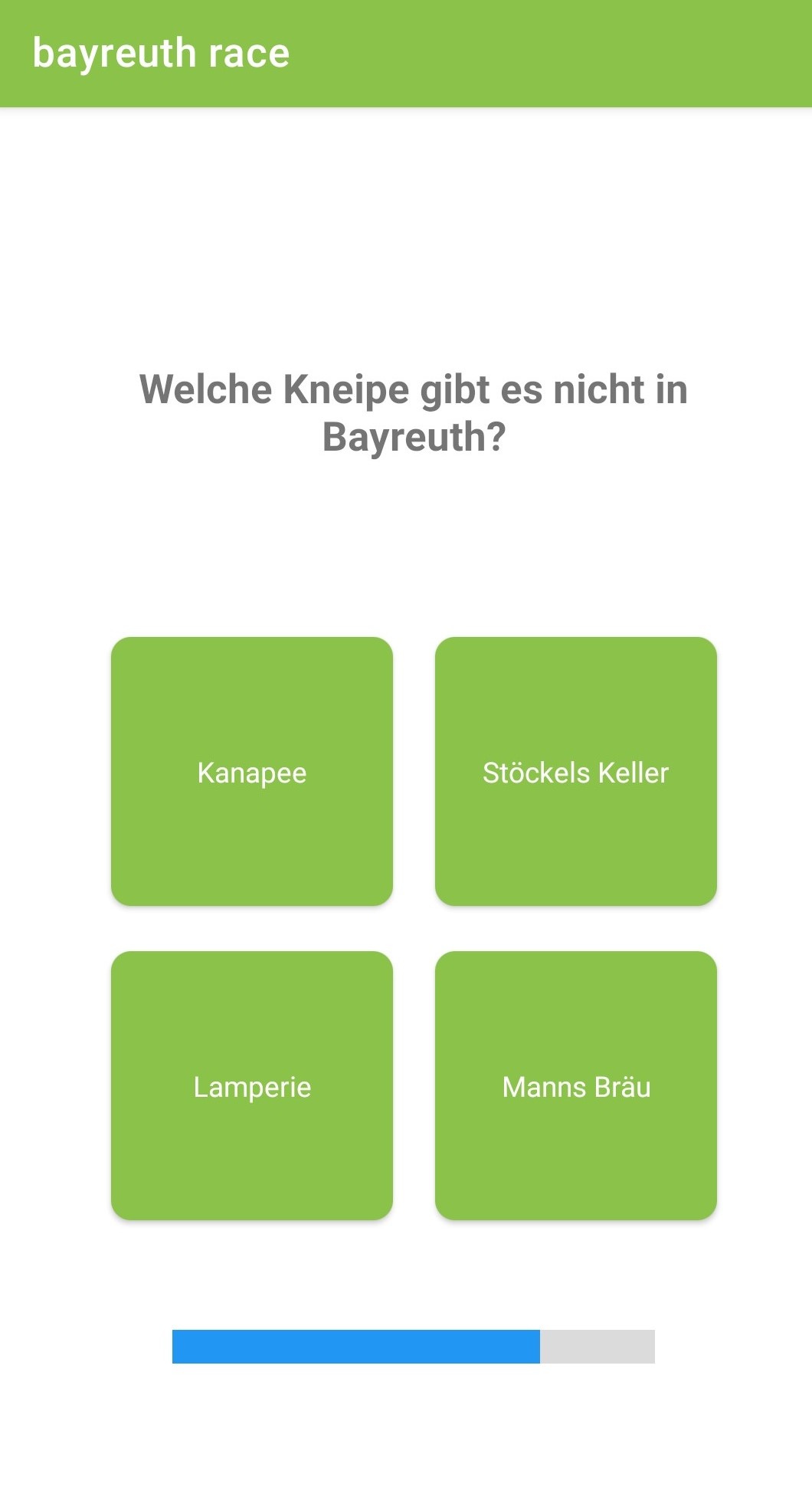Choose Stöckels Keller as the answer
Screen dimensions: 812x1500
pos(576,771)
